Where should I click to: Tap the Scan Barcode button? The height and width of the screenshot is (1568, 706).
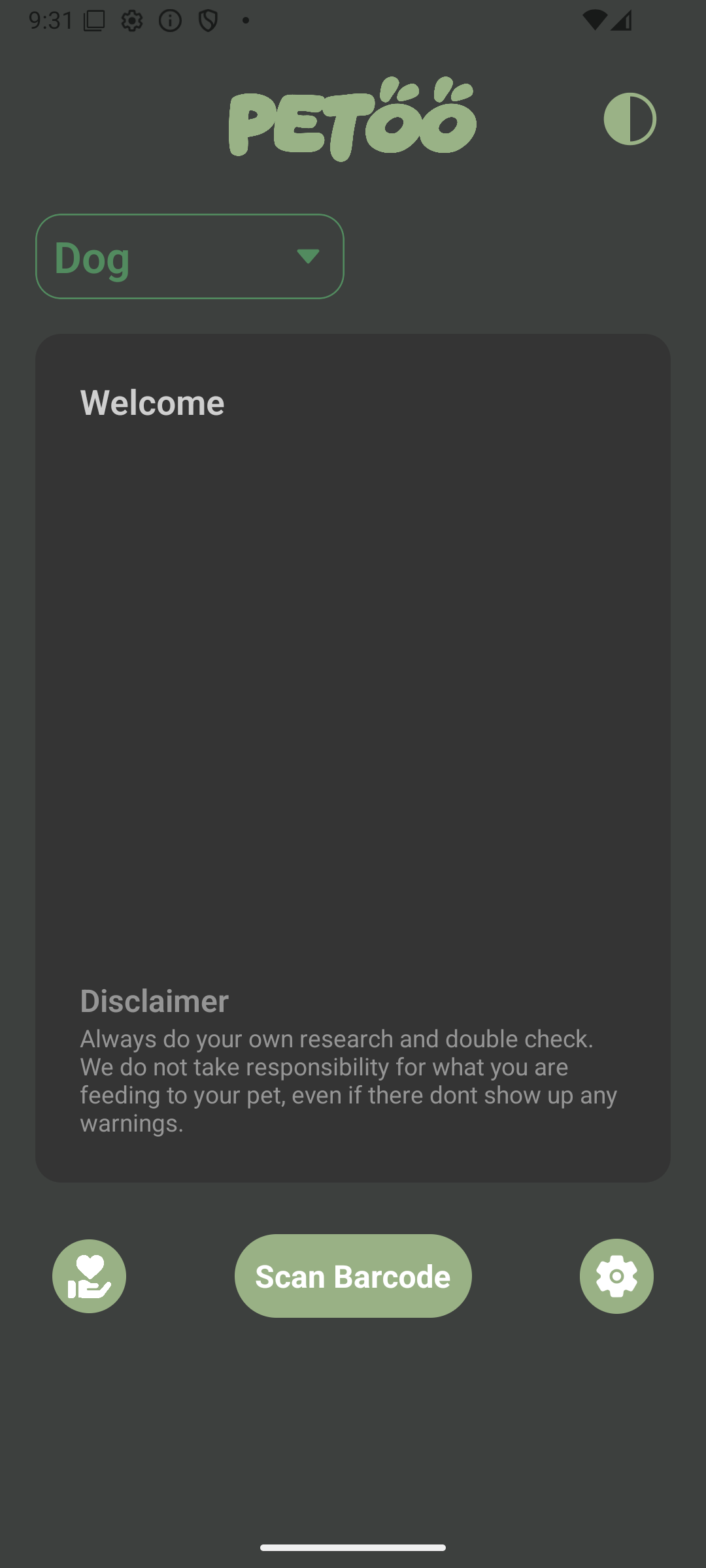click(353, 1276)
